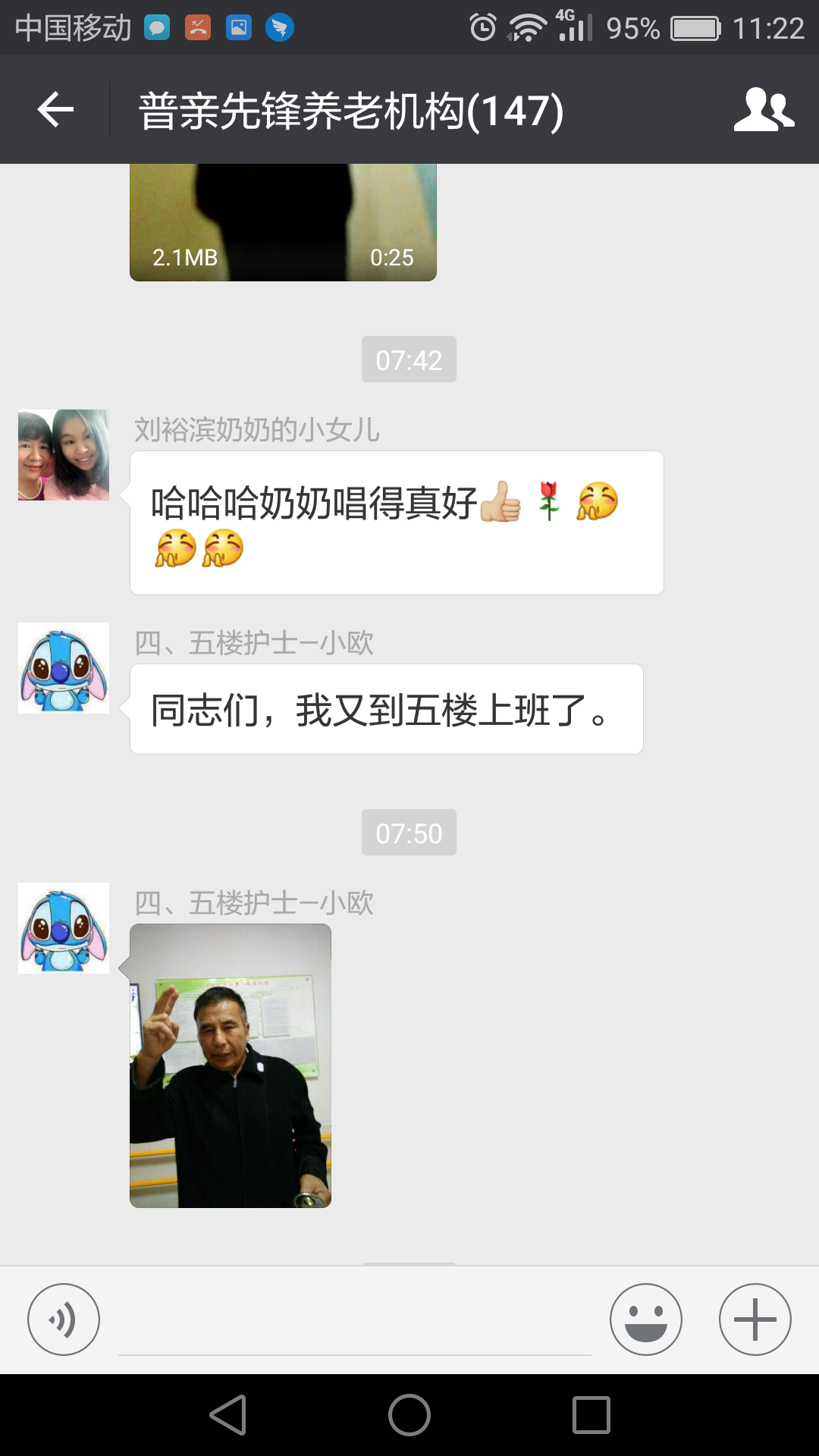Open photo sent by 四、五楼护士-小欧
Viewport: 819px width, 1456px height.
pos(231,1065)
